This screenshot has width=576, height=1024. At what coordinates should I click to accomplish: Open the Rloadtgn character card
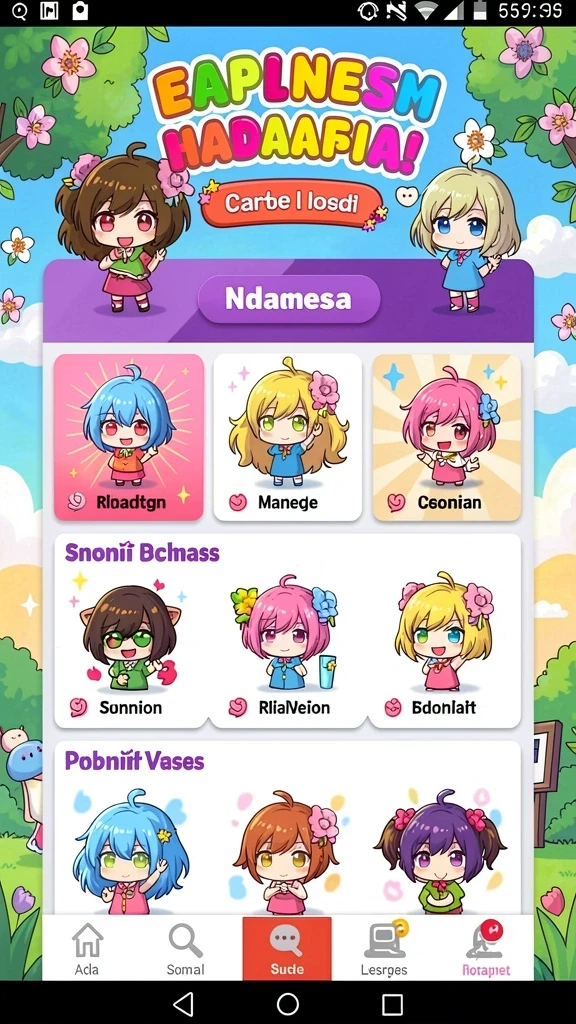[129, 437]
